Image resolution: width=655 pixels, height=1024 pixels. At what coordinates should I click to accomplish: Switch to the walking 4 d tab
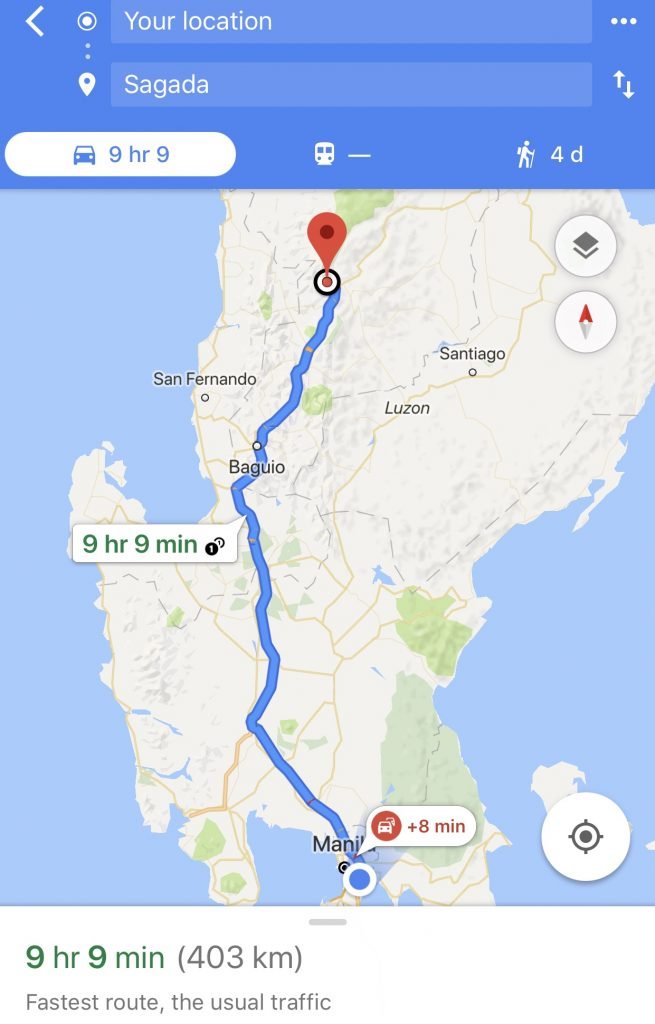coord(549,154)
